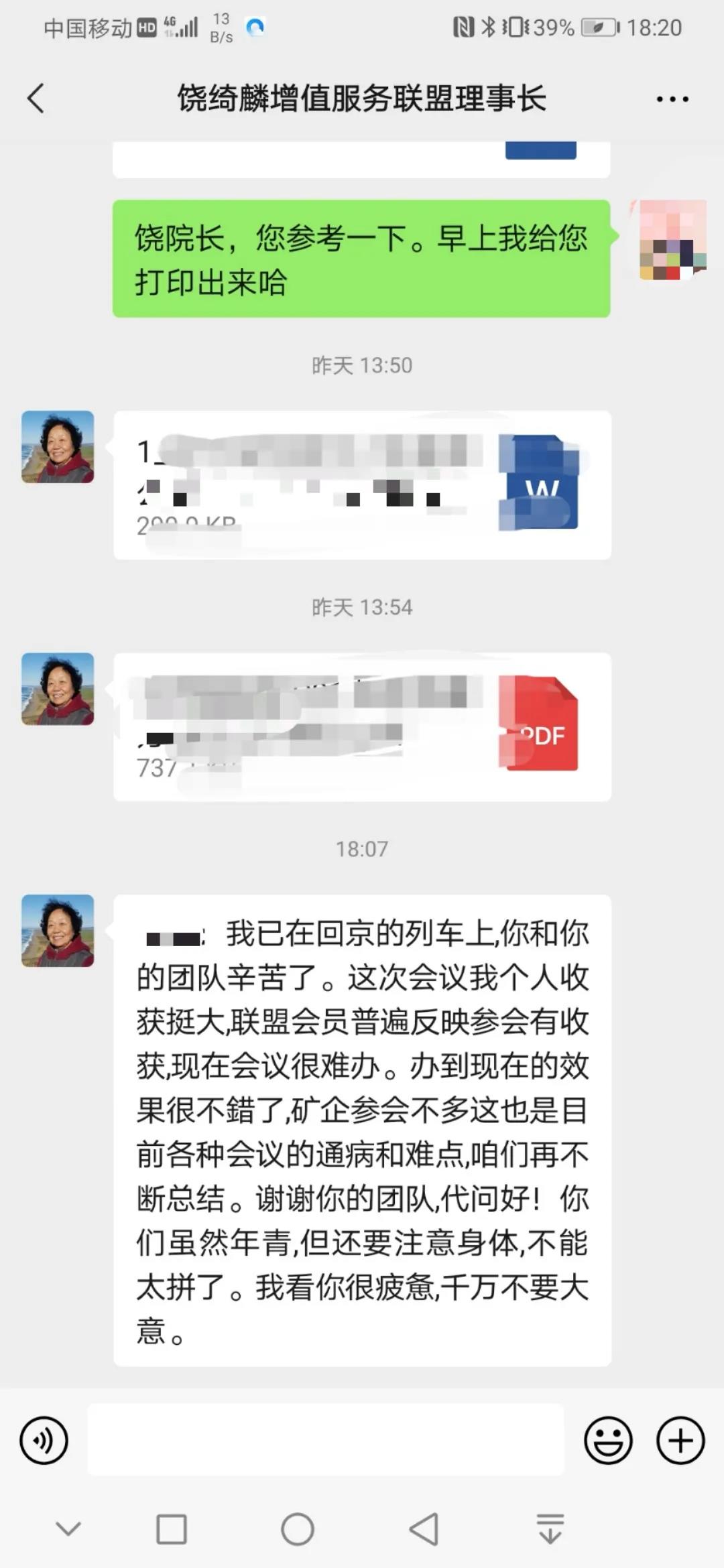View the contact's avatar beside the 18:07 message
The height and width of the screenshot is (1568, 724).
pyautogui.click(x=58, y=931)
